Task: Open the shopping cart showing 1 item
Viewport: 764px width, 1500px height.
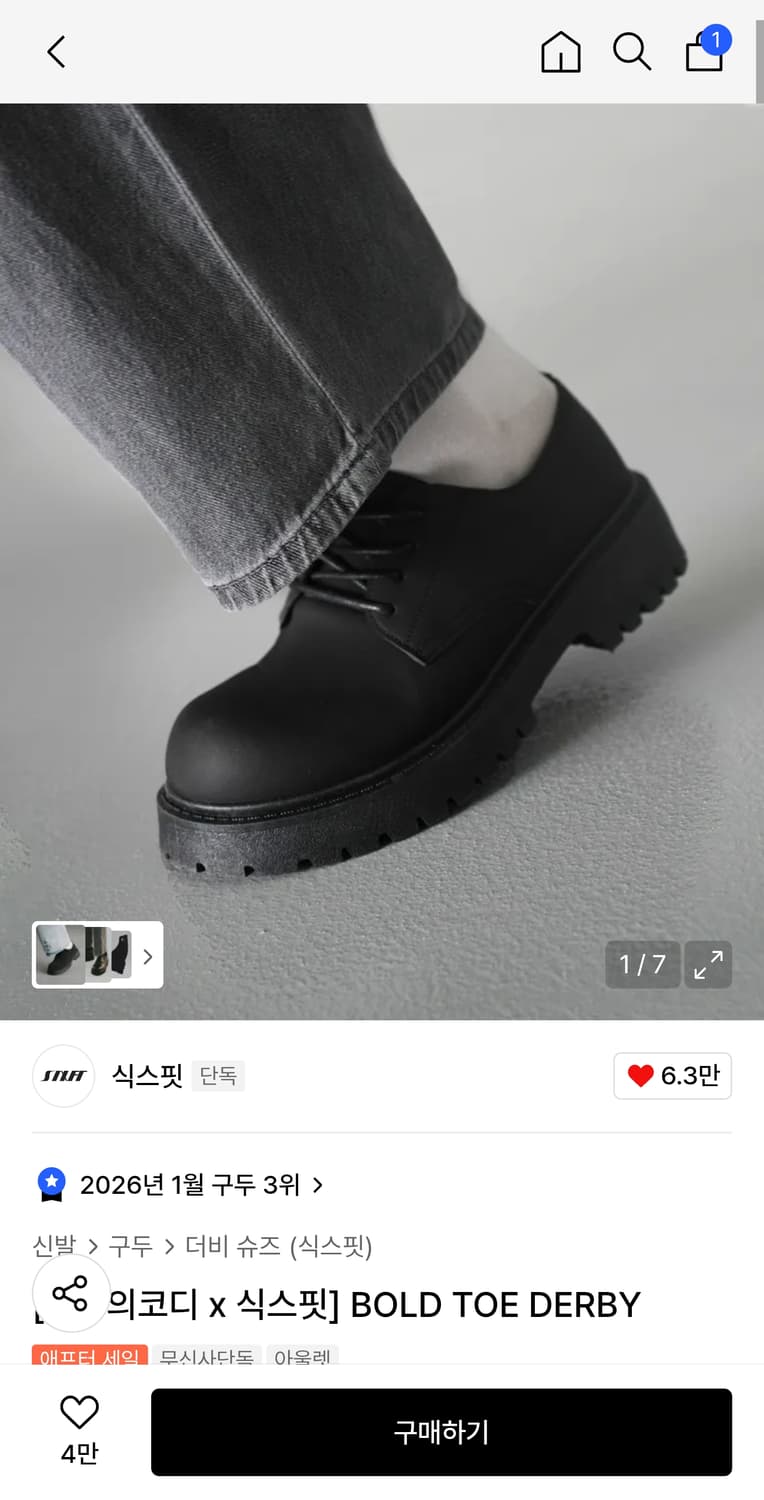Action: pos(705,52)
